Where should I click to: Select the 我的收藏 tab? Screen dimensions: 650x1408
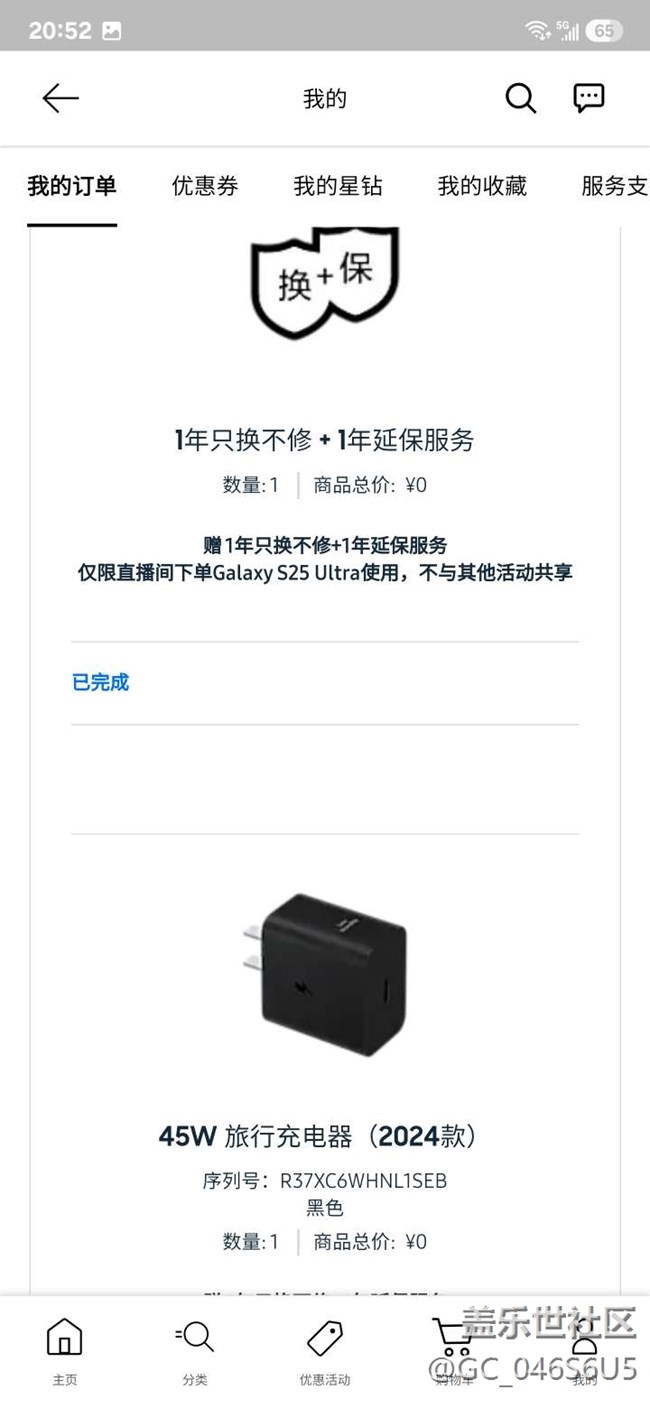(x=482, y=186)
